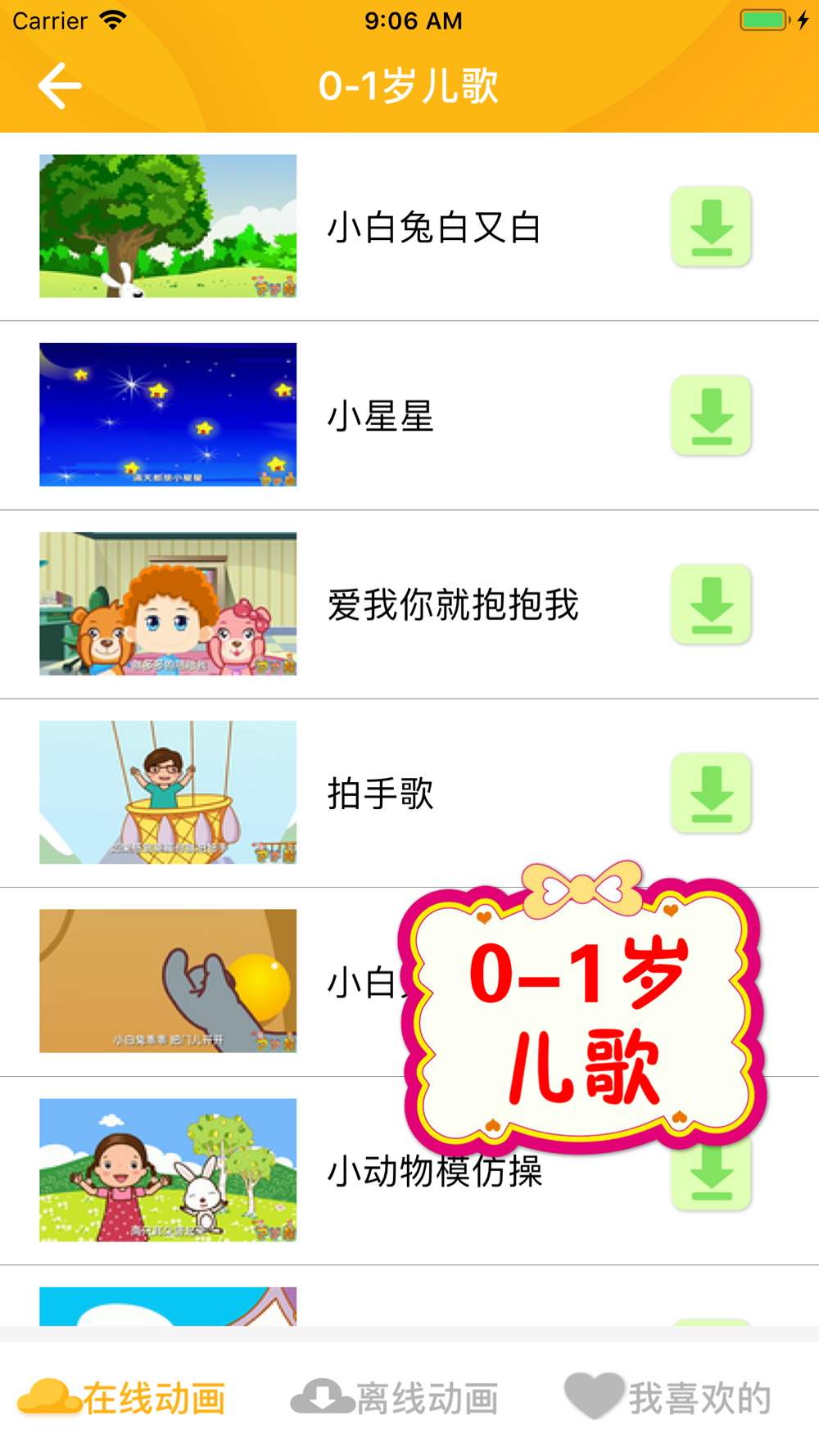This screenshot has height=1456, width=819.
Task: Open the video with the grey wolf thumbnail
Action: 168,981
